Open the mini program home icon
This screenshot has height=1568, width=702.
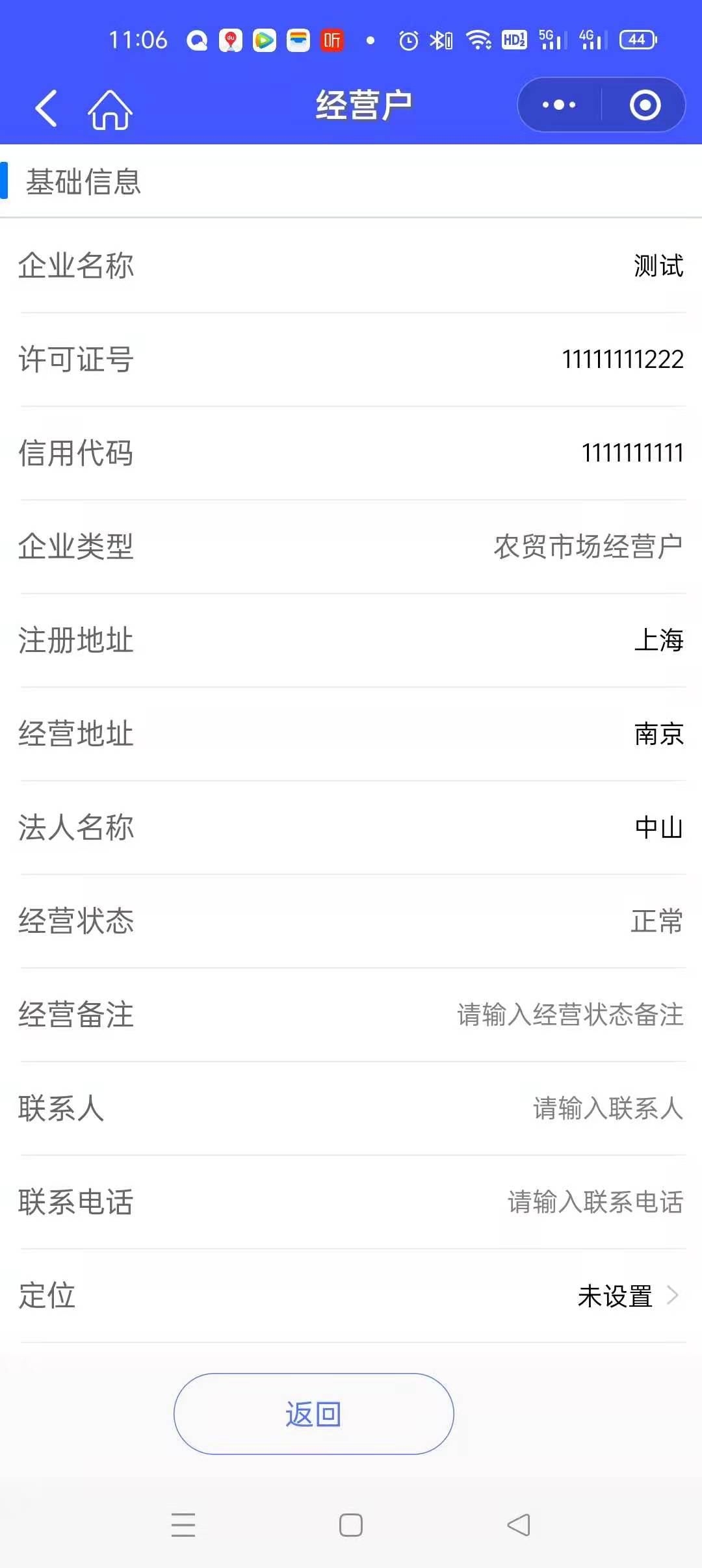click(110, 109)
